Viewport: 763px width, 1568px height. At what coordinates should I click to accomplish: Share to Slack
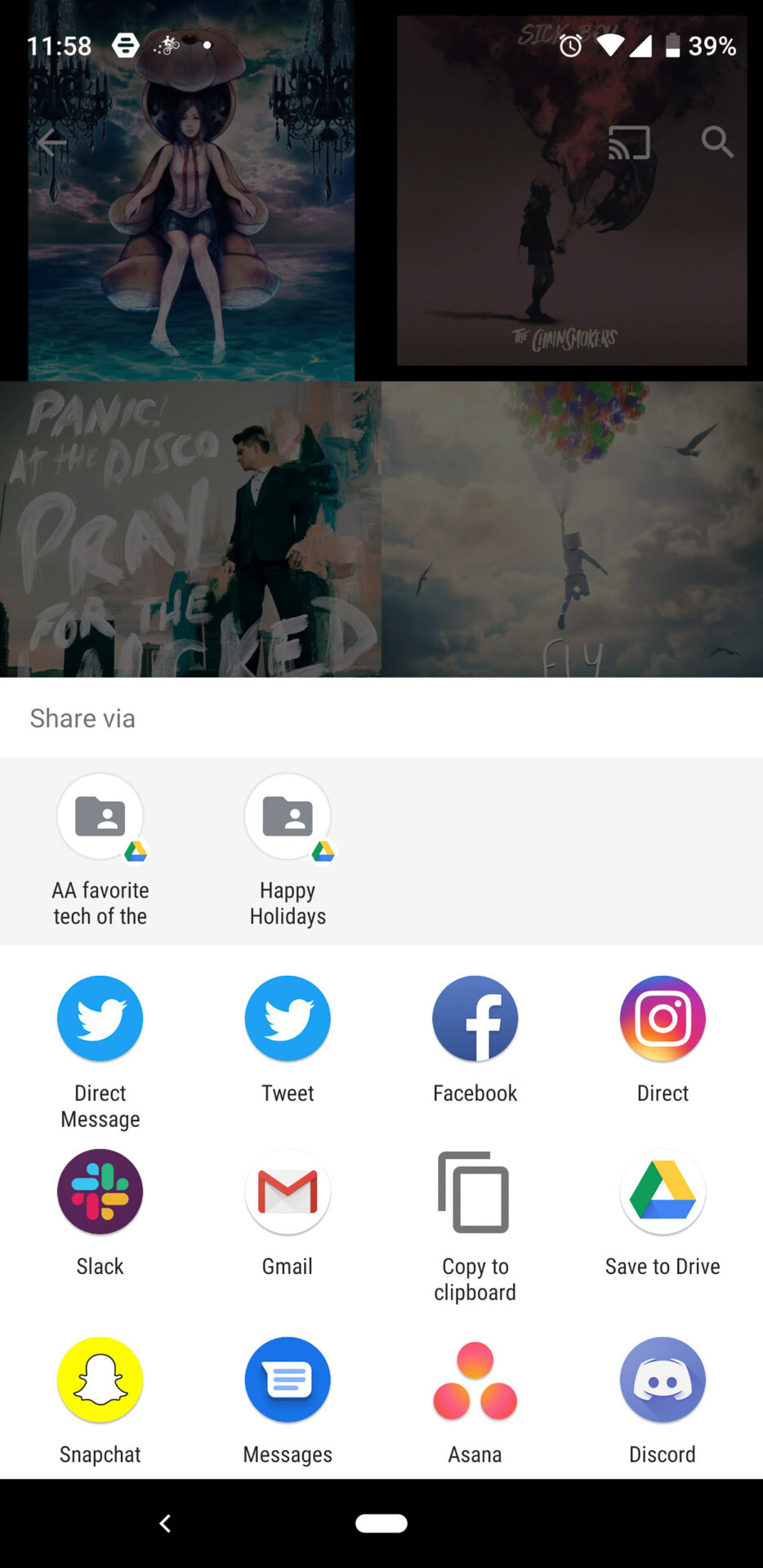pyautogui.click(x=100, y=1192)
